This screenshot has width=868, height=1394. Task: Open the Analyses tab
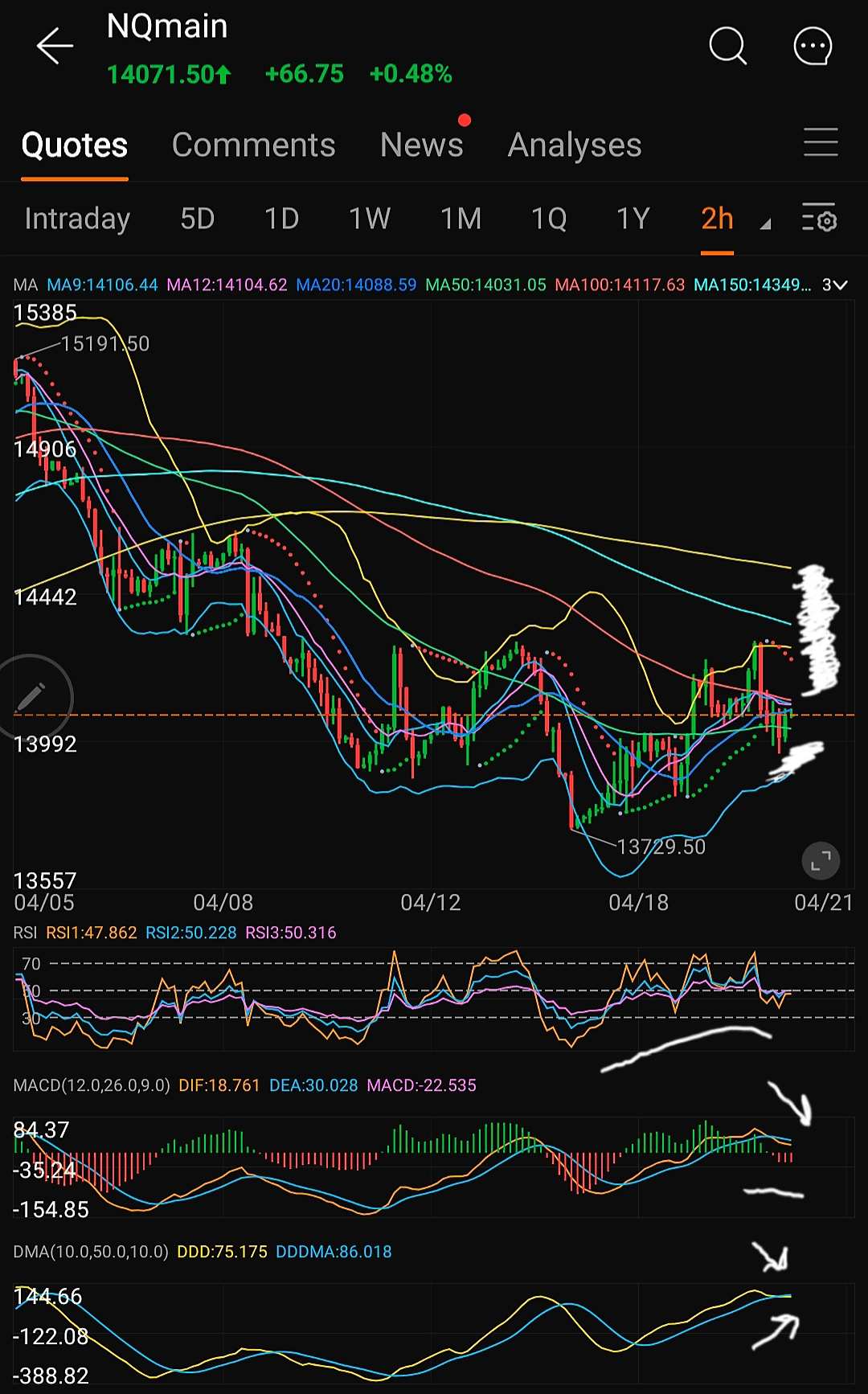(575, 146)
